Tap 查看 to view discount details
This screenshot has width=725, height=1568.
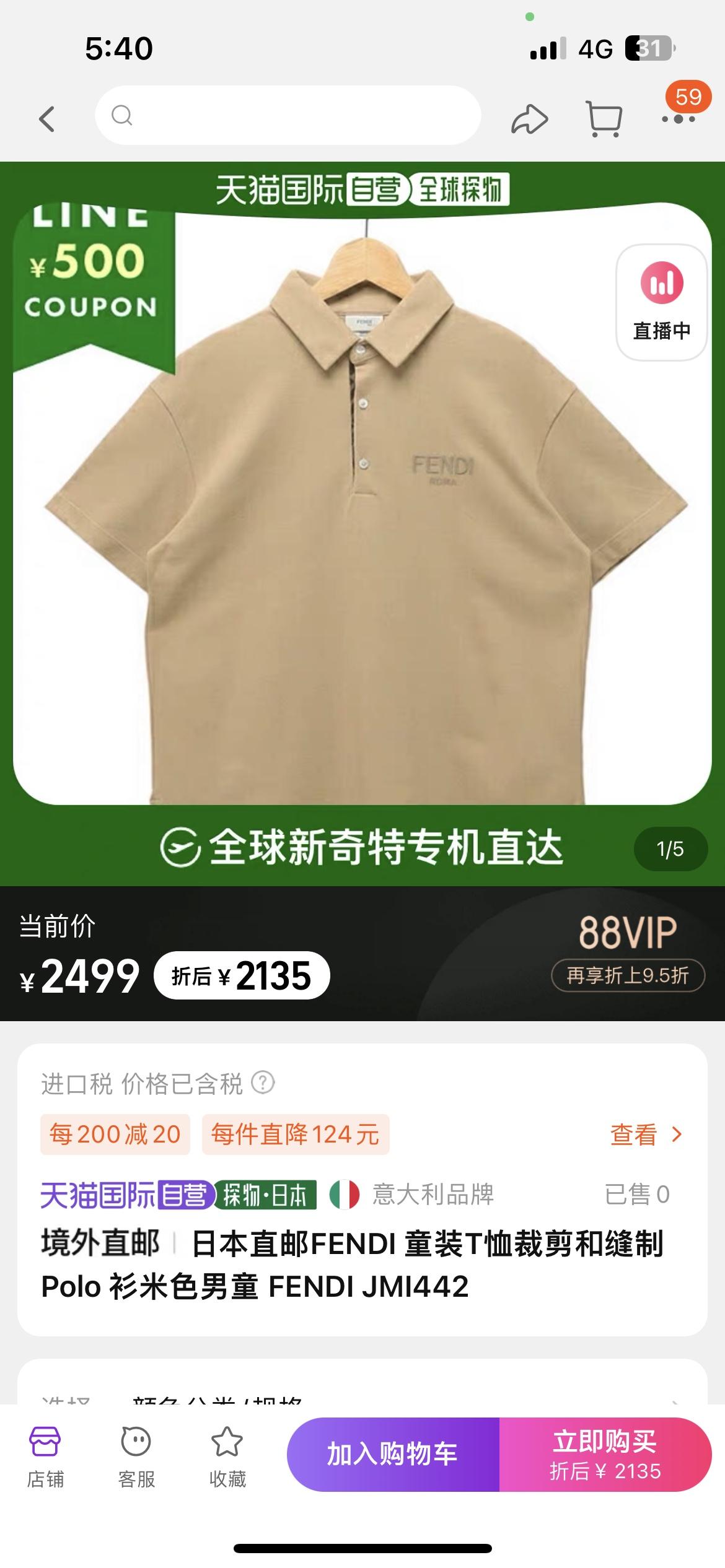(x=645, y=1135)
